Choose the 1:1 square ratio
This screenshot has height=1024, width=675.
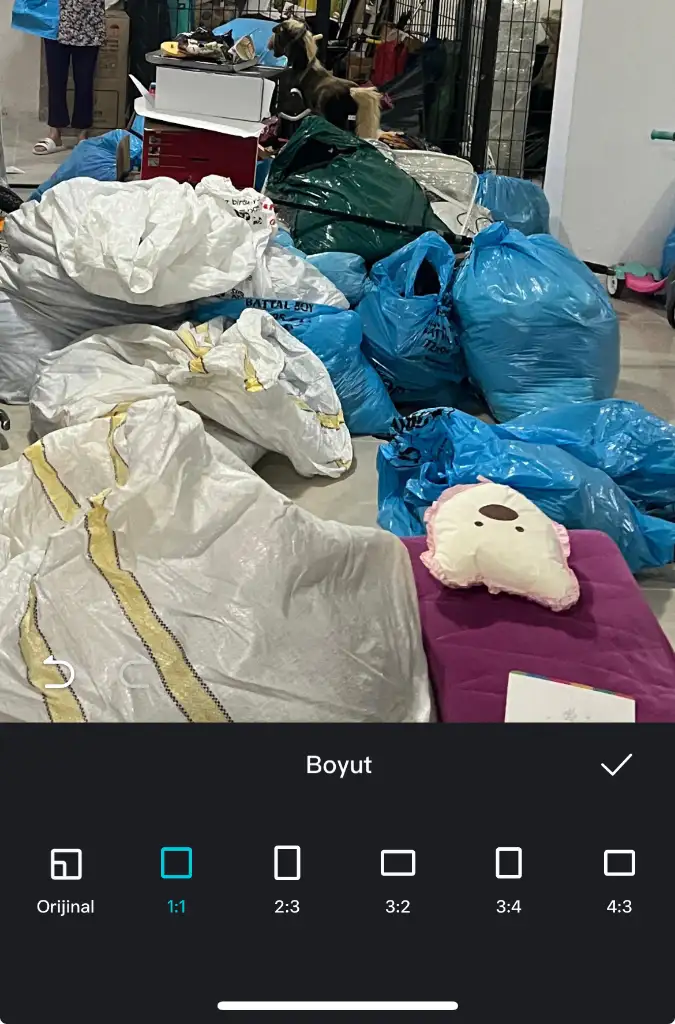point(176,879)
